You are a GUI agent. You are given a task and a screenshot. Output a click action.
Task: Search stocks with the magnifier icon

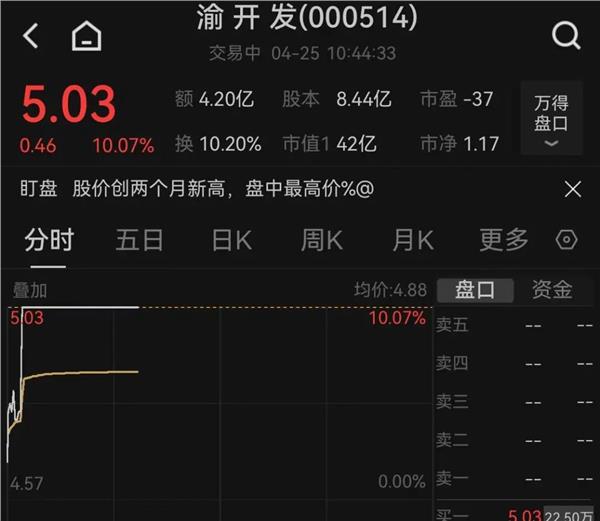pos(566,37)
